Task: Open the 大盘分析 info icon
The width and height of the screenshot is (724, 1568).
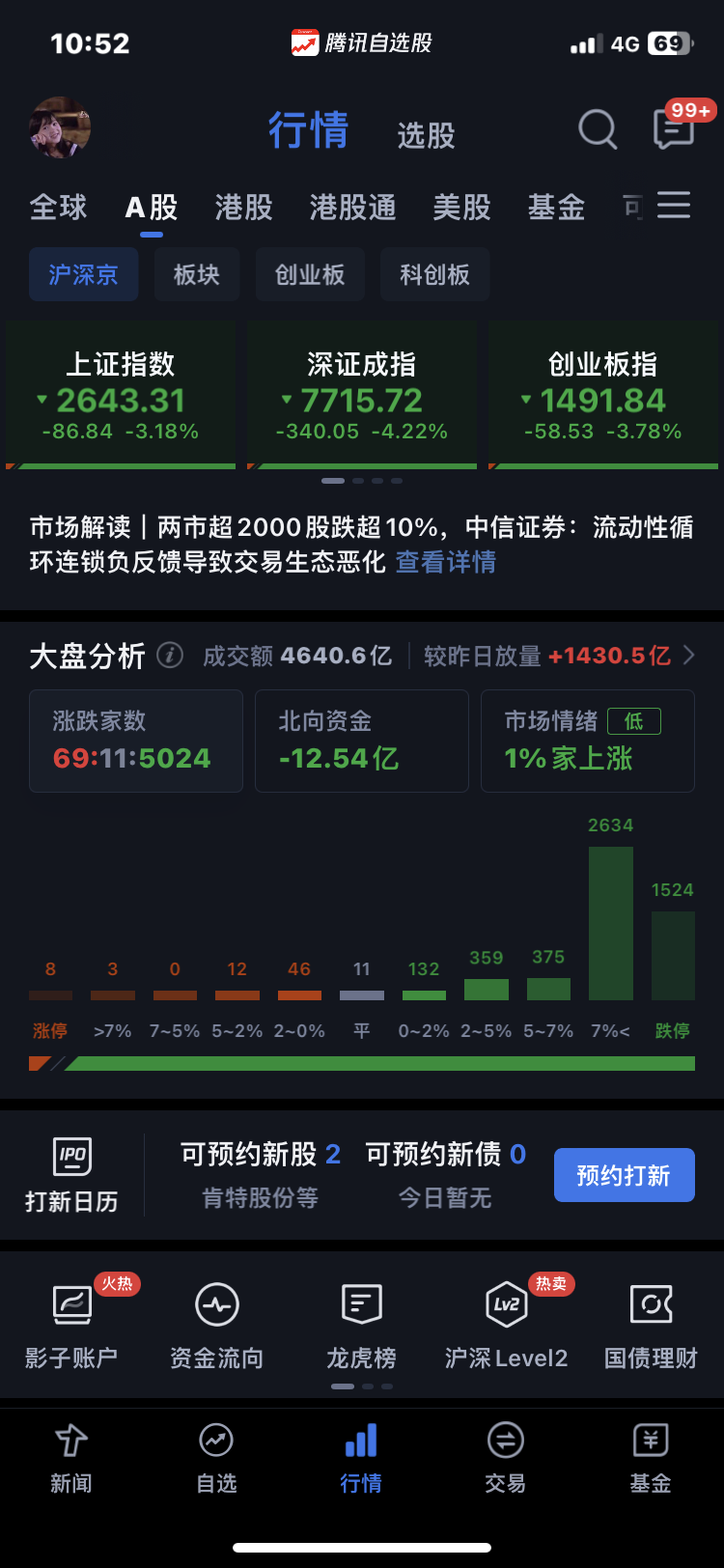Action: [x=170, y=656]
